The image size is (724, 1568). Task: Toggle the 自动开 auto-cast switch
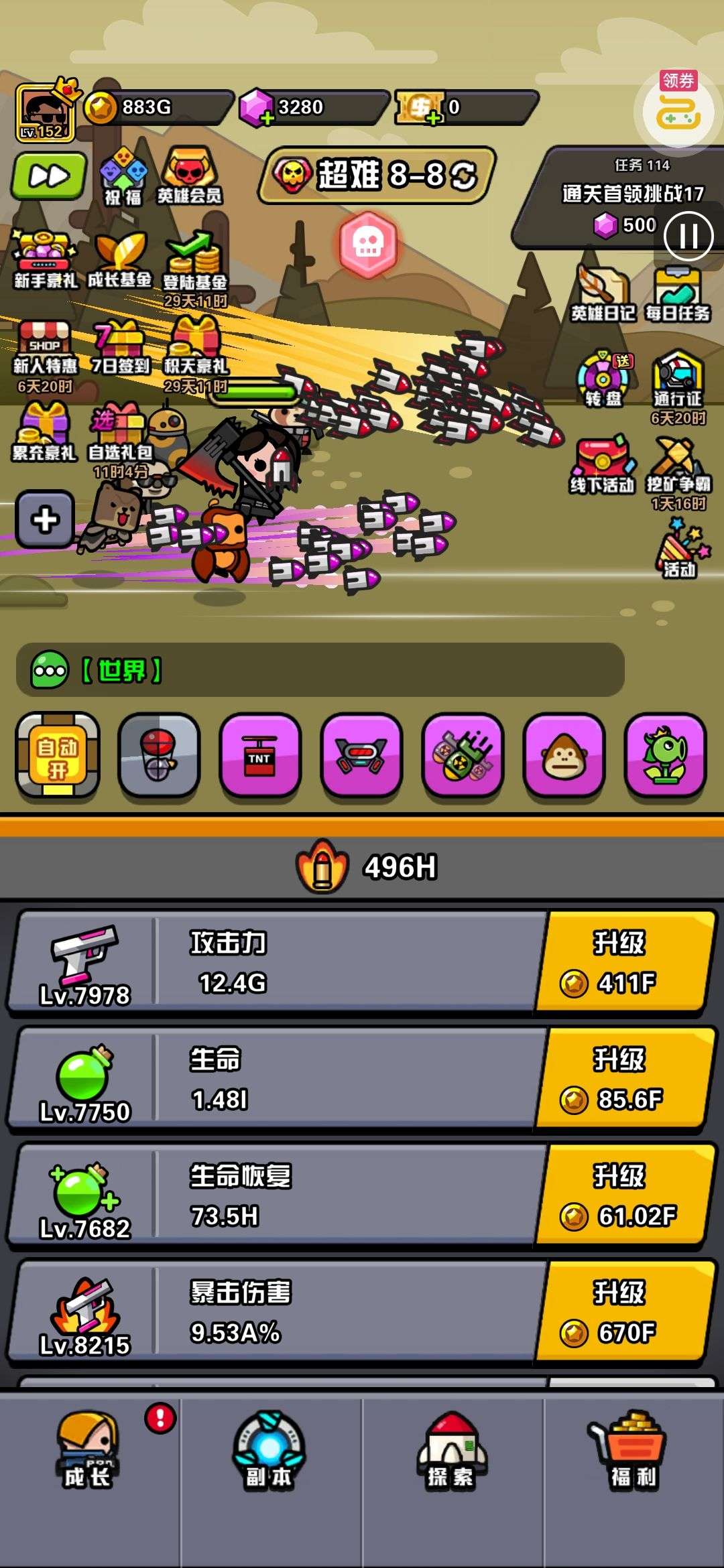[57, 757]
